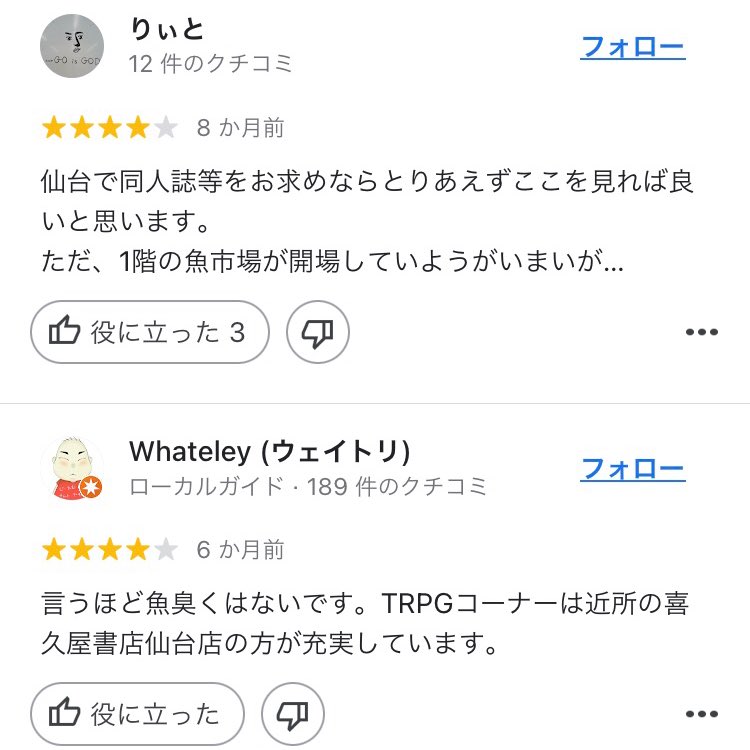This screenshot has height=750, width=750.
Task: Open りぃと's profile picture
Action: [x=72, y=47]
